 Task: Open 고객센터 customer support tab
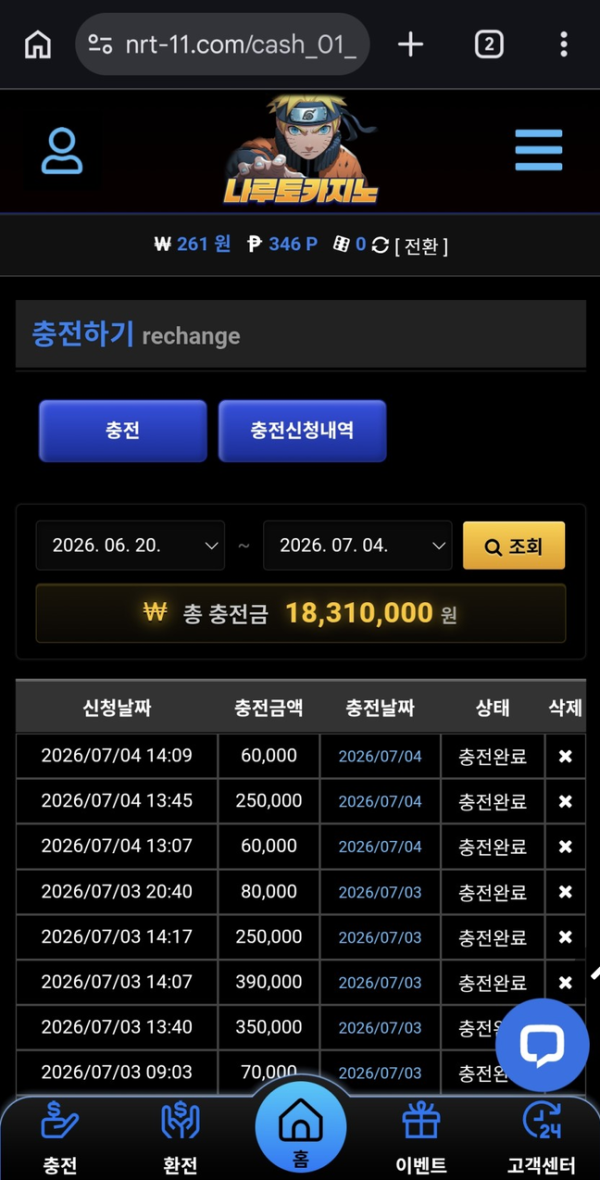[x=541, y=1137]
